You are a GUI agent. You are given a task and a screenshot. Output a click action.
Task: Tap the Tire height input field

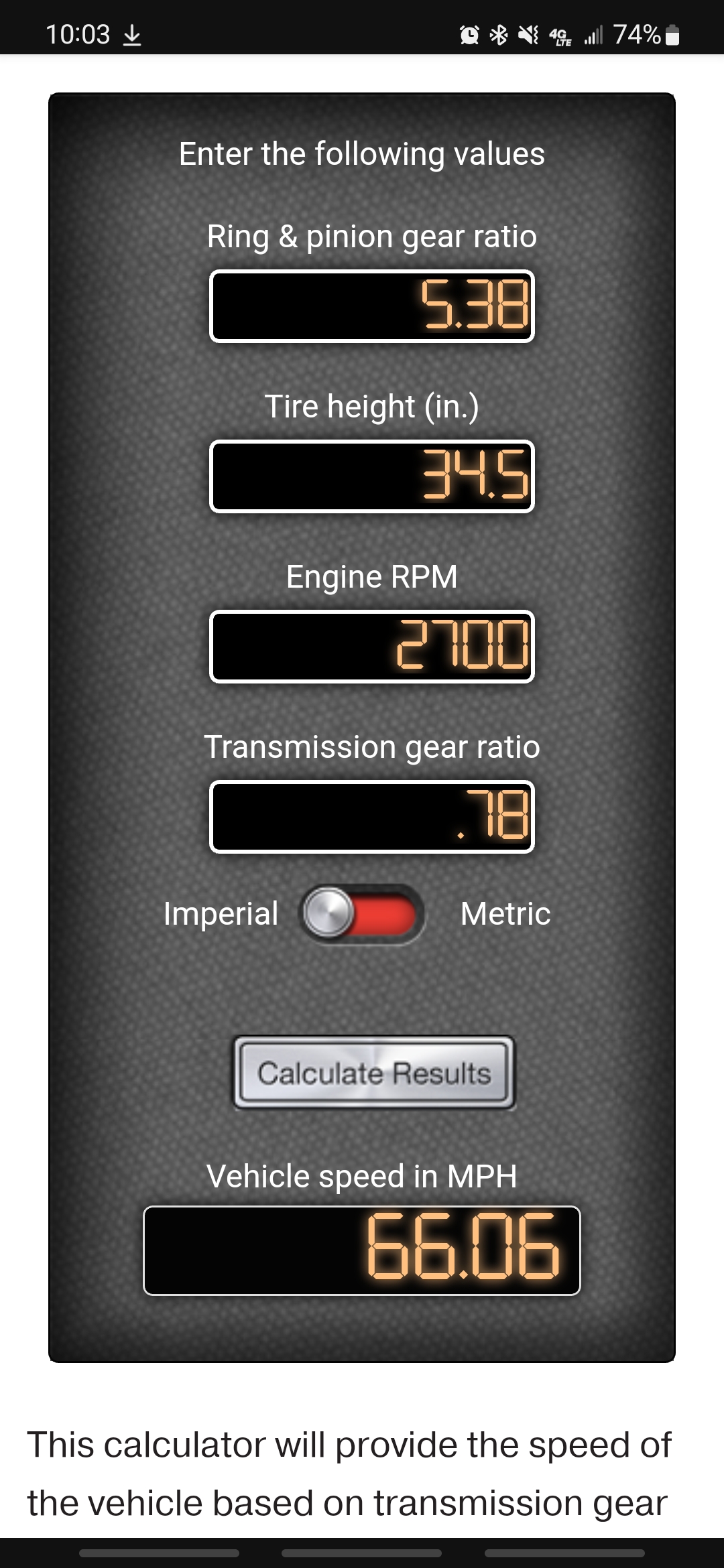click(372, 476)
